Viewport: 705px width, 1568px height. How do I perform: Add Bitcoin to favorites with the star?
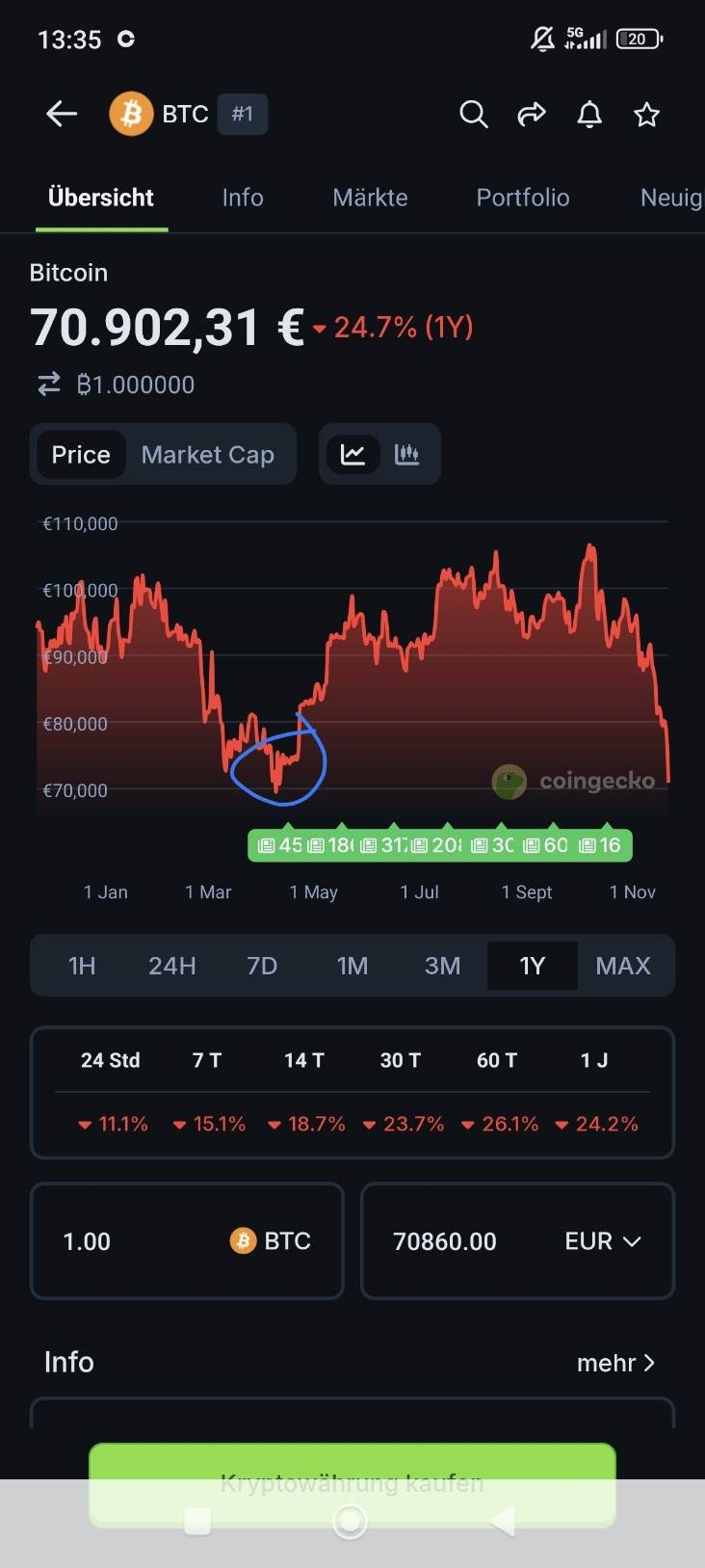(646, 115)
